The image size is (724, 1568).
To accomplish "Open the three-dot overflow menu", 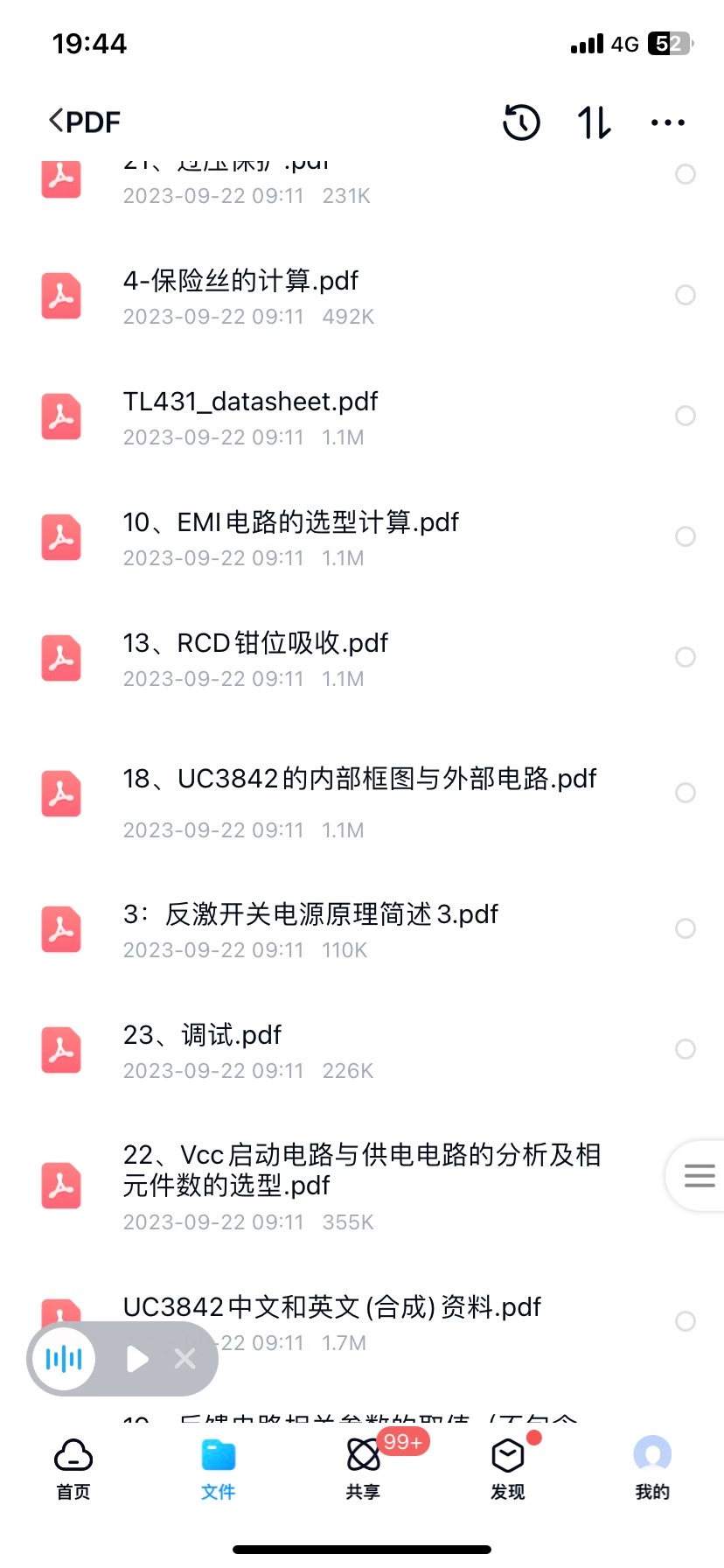I will tap(668, 122).
